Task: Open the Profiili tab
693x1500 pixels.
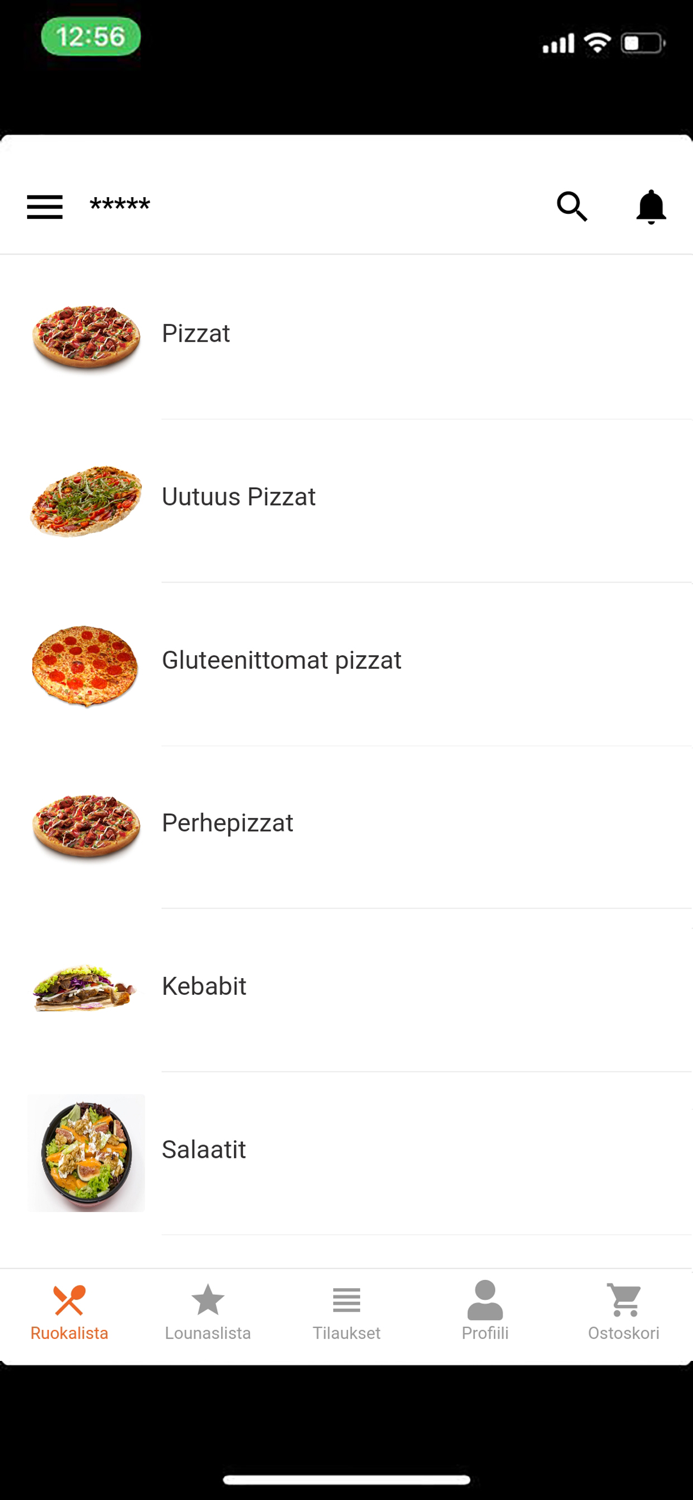Action: pyautogui.click(x=485, y=1312)
